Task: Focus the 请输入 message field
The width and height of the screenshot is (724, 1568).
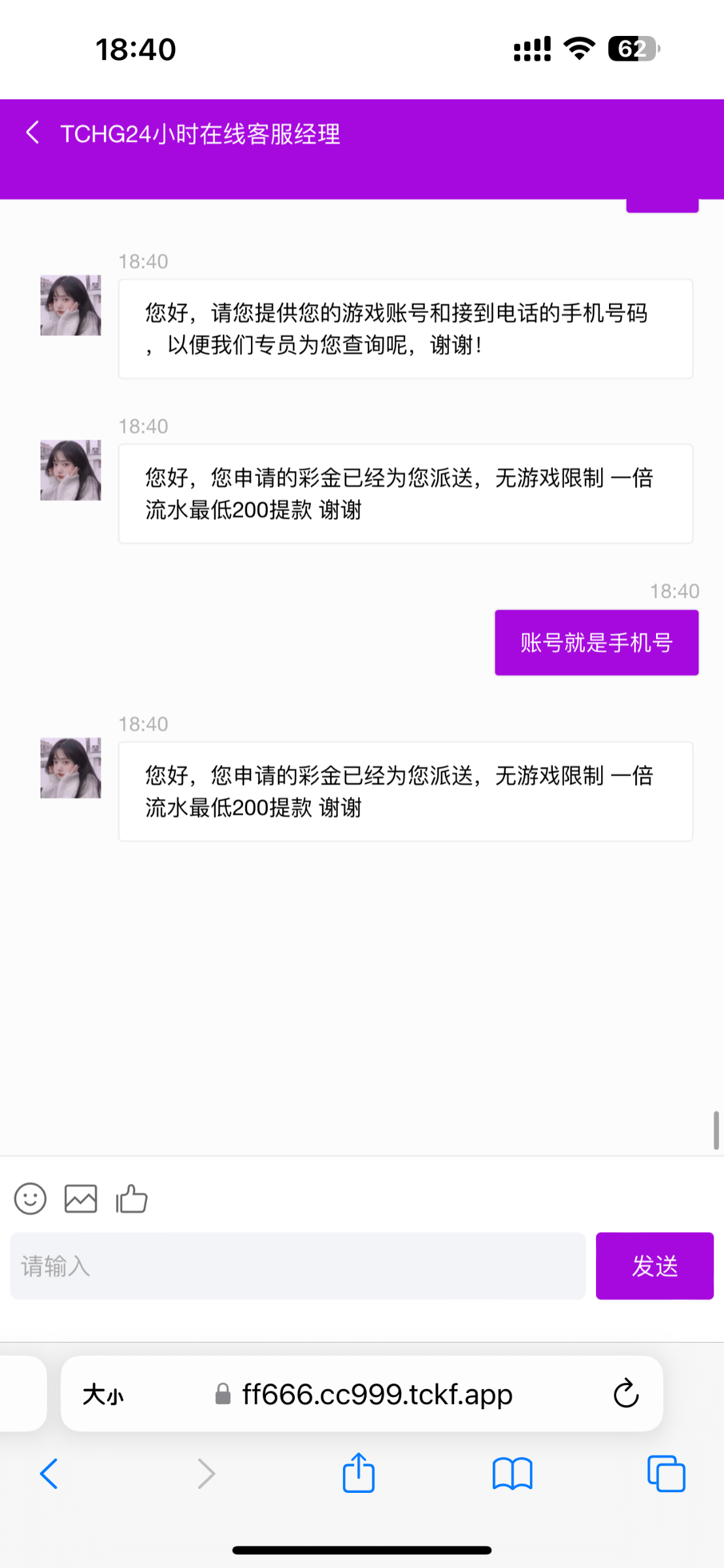Action: tap(297, 1266)
